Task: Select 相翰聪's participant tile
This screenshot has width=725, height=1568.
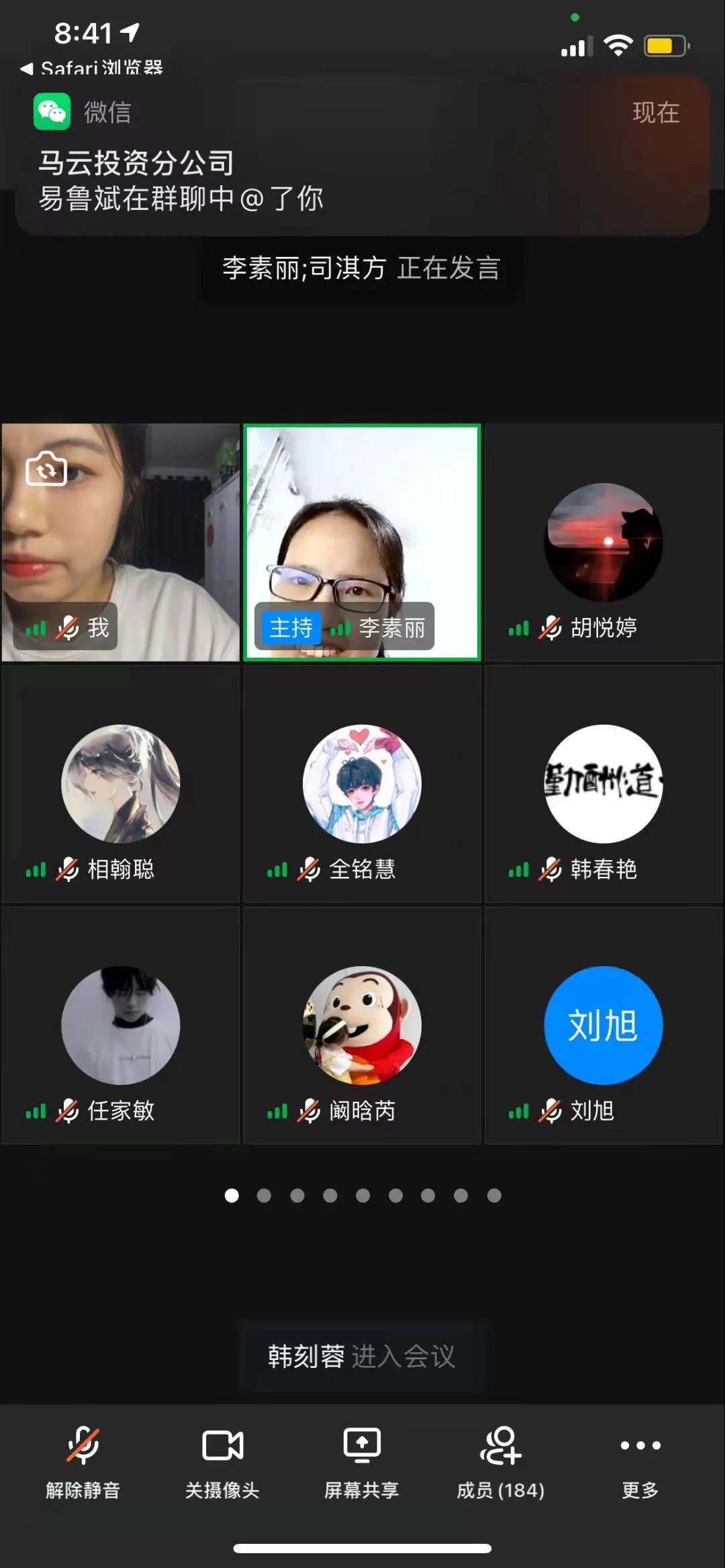Action: coord(121,784)
